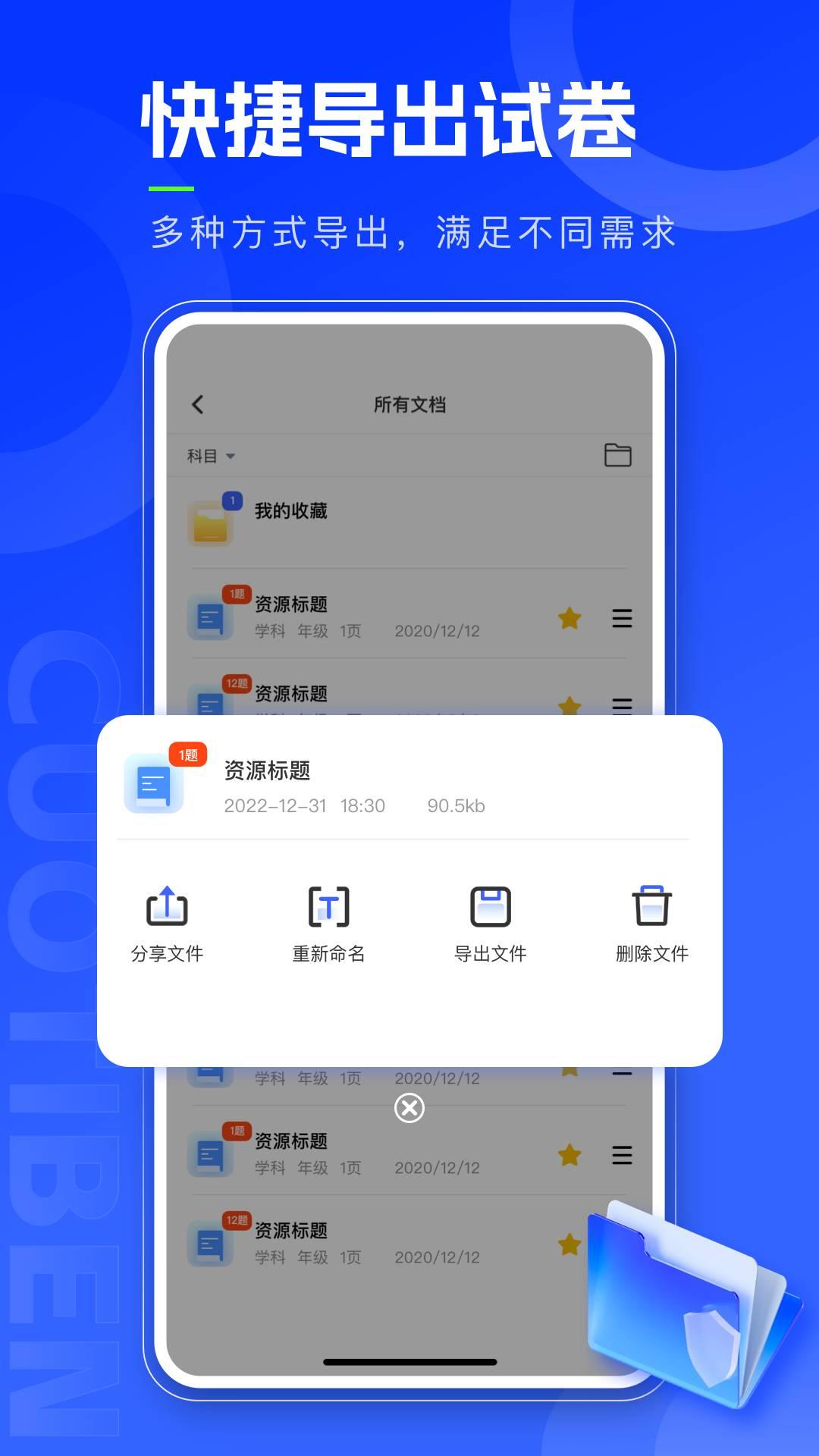Open the folder icon beside 科目 bar
819x1456 pixels.
617,456
